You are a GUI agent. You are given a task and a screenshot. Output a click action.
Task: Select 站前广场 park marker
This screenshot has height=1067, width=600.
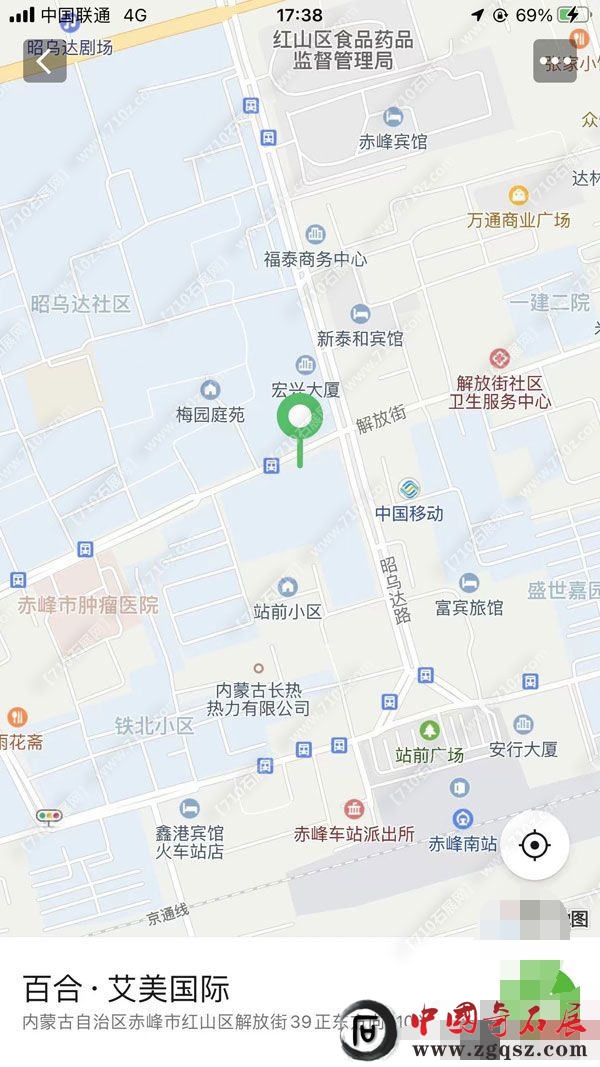click(x=430, y=731)
